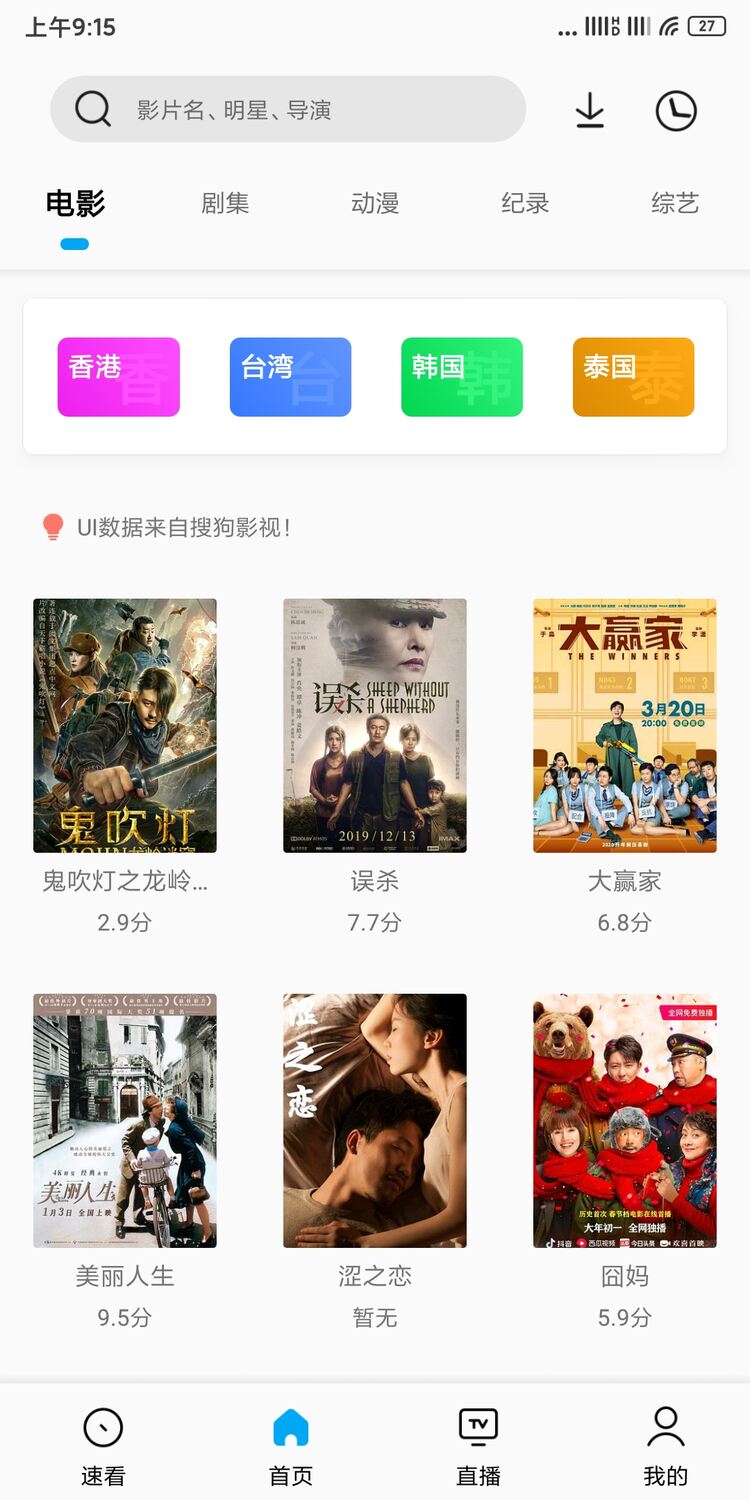Open the watch history clock icon
This screenshot has height=1500, width=750.
[x=676, y=110]
